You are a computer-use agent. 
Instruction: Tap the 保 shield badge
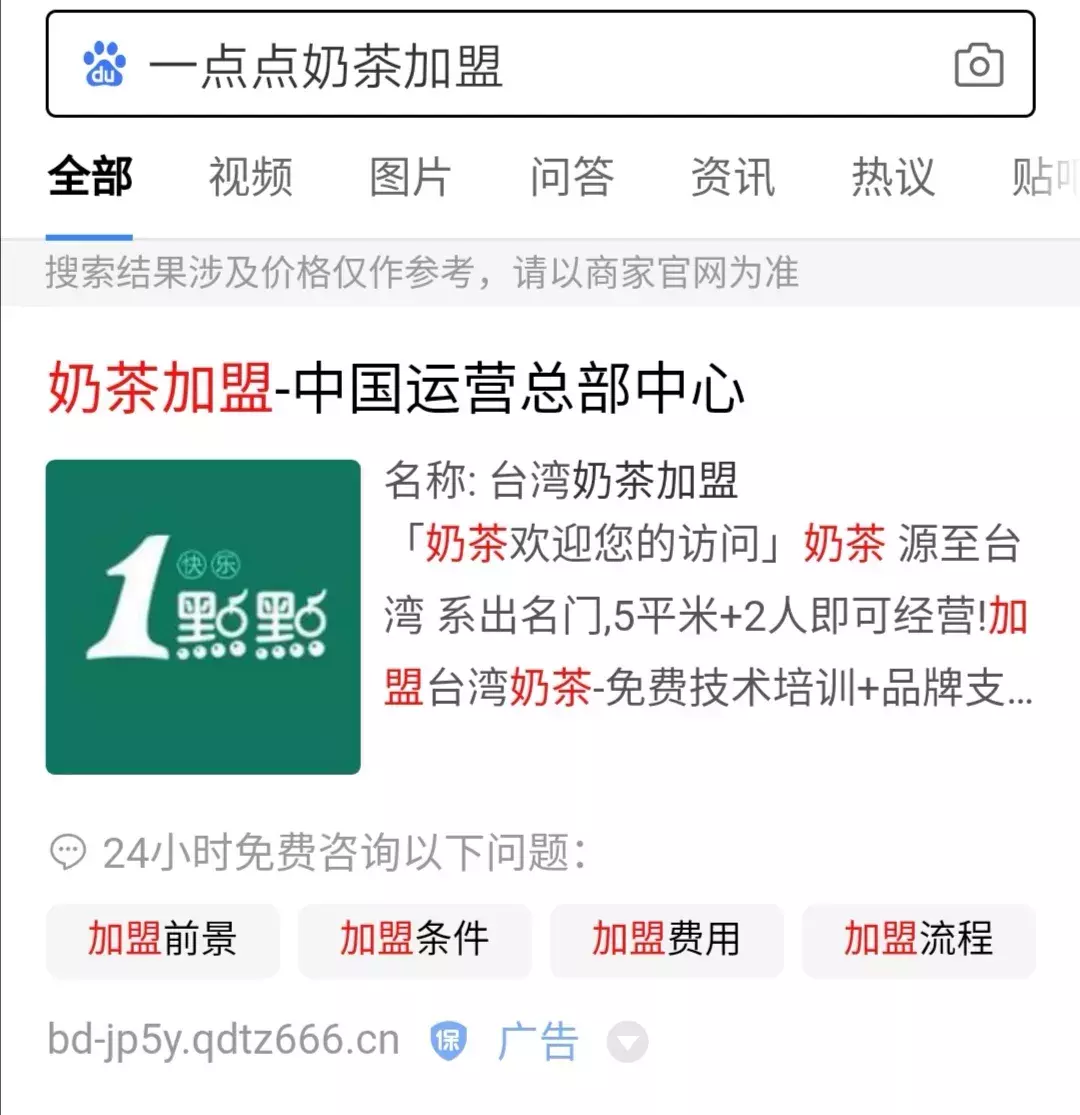[x=449, y=1041]
